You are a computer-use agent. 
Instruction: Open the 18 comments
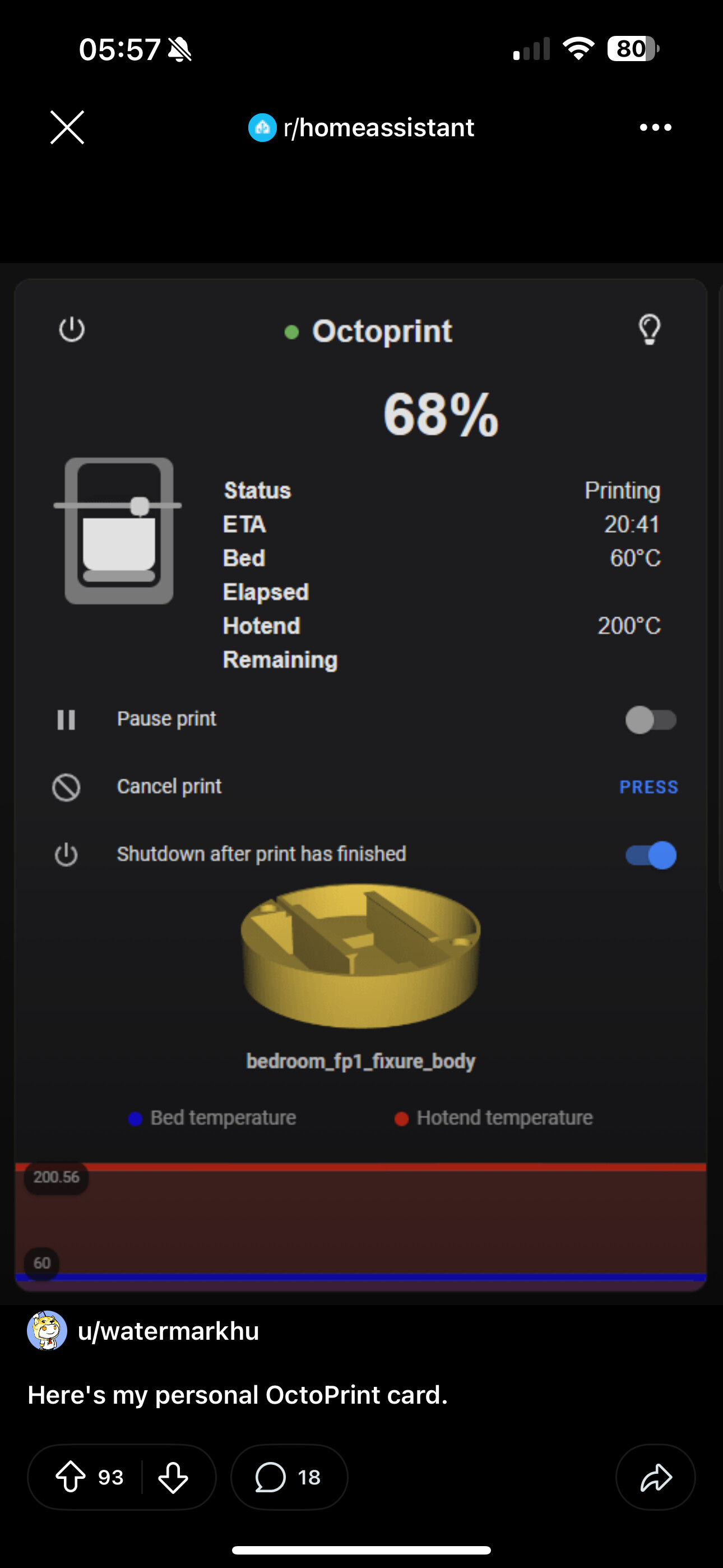289,1477
